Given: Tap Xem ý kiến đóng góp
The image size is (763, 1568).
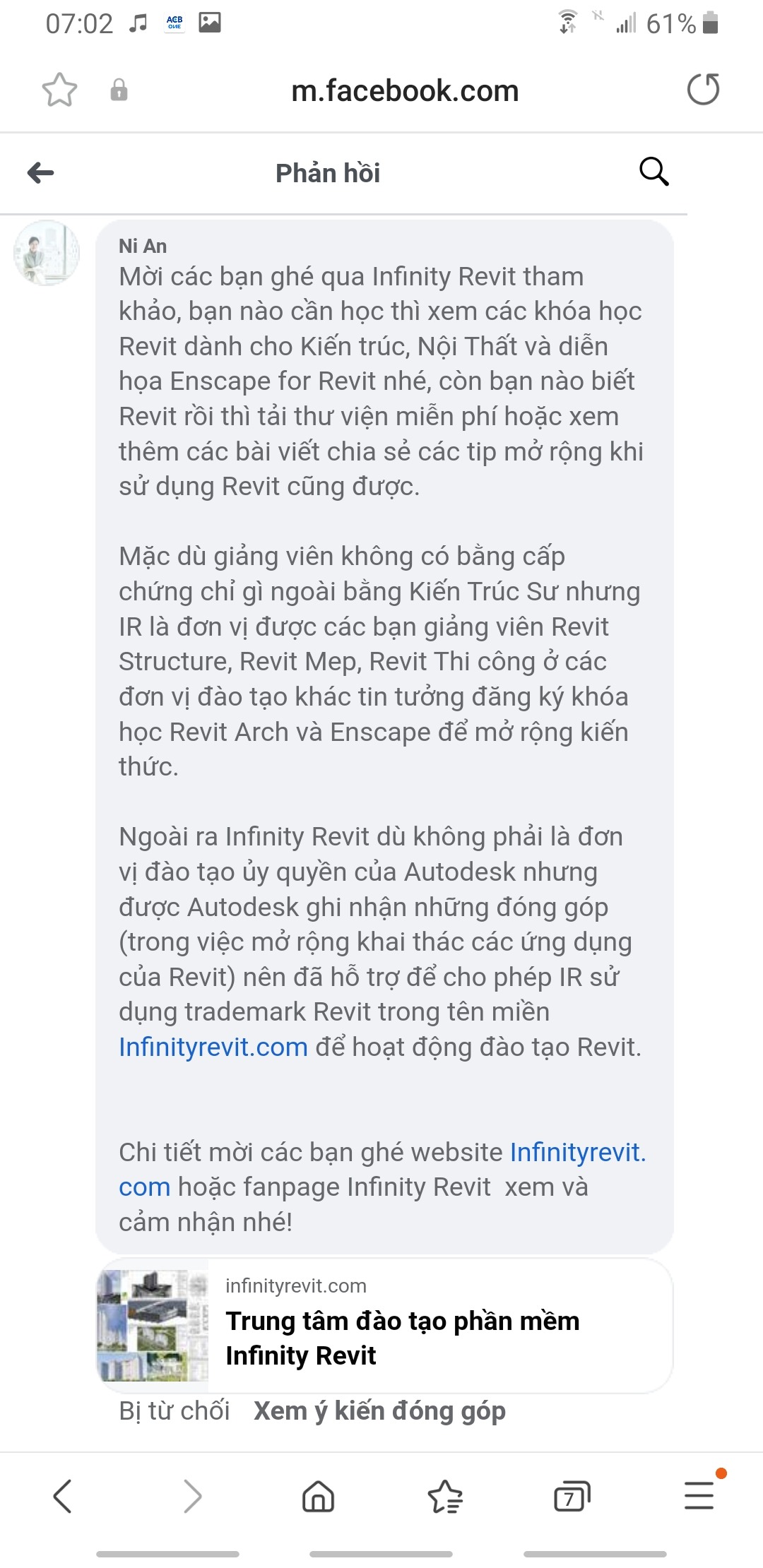Looking at the screenshot, I should coord(379,1410).
